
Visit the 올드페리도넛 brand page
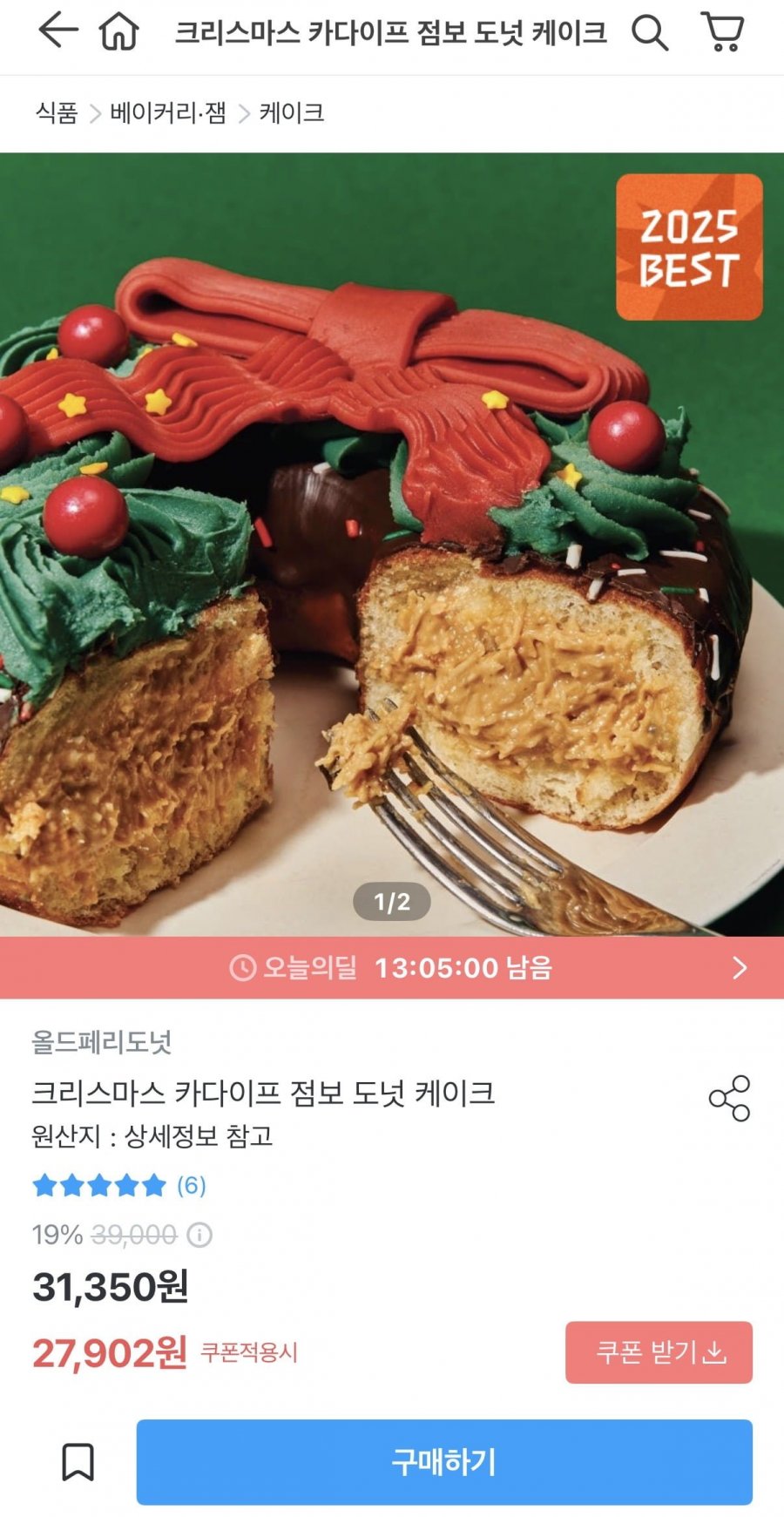102,1042
